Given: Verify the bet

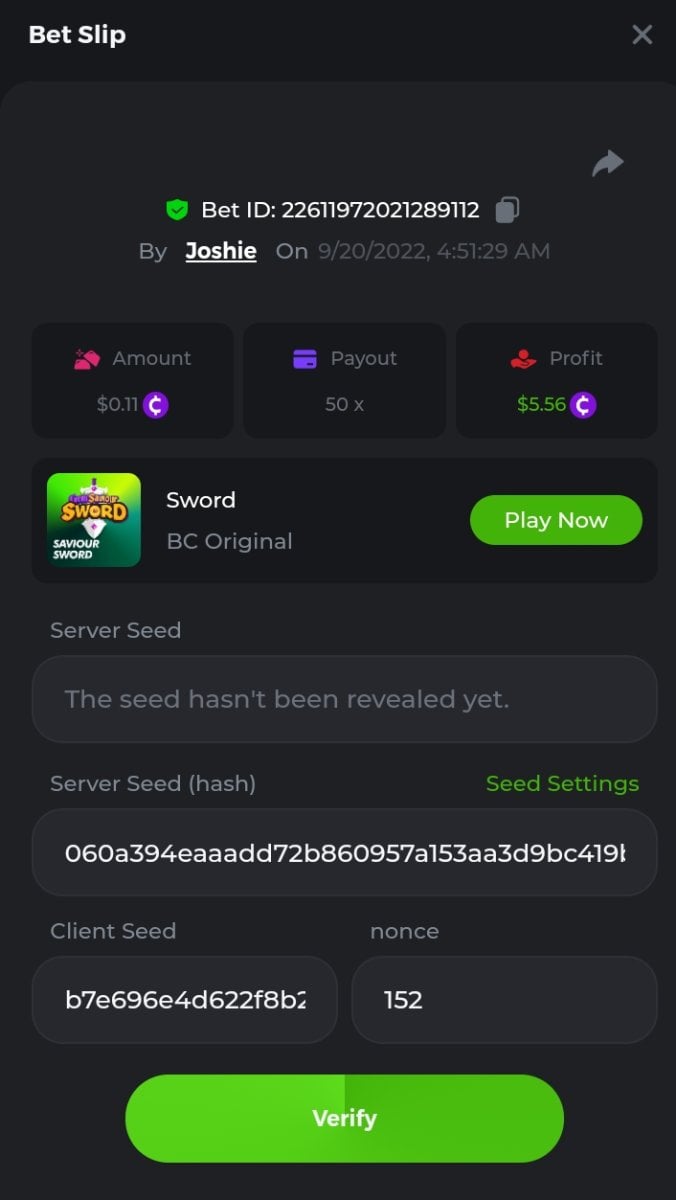Looking at the screenshot, I should [344, 1118].
